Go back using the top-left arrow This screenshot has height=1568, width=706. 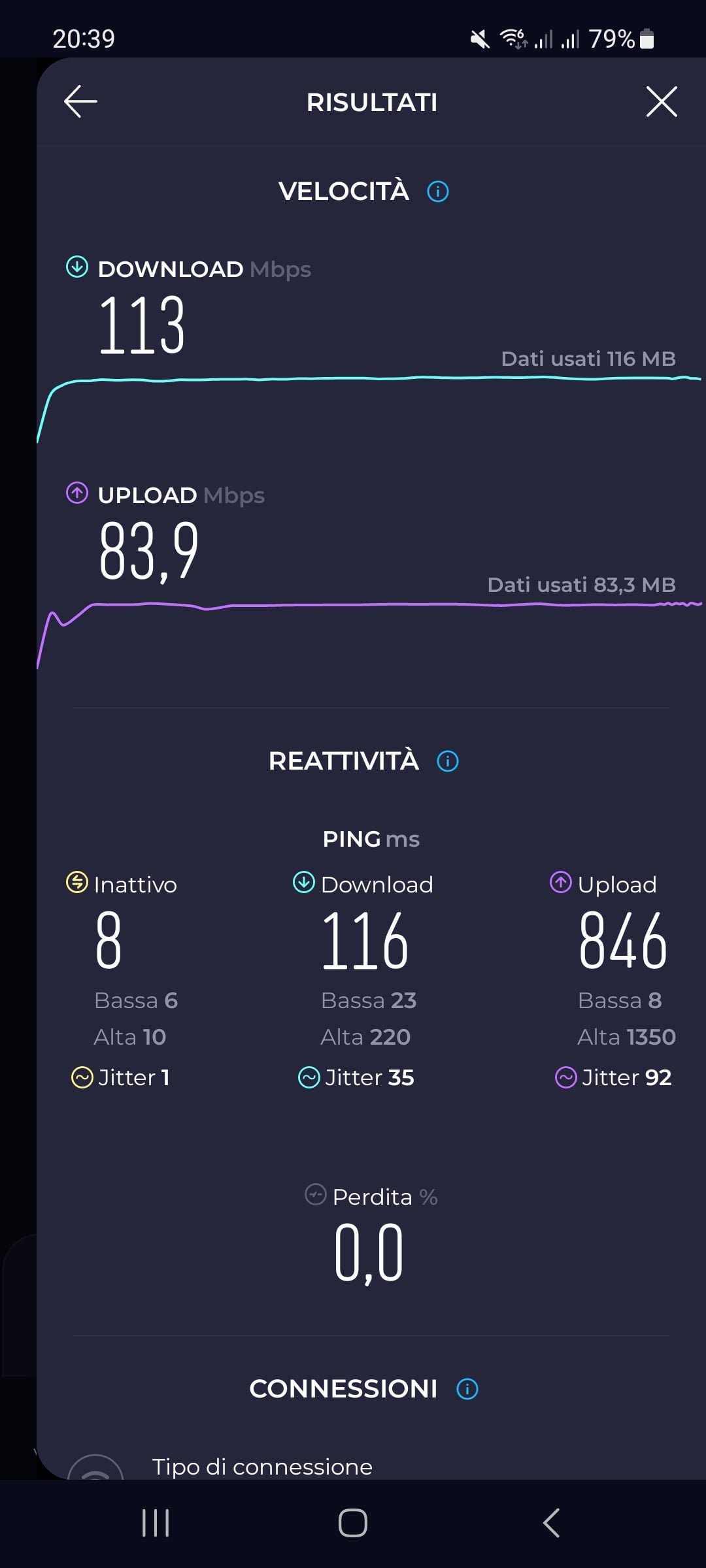point(80,102)
